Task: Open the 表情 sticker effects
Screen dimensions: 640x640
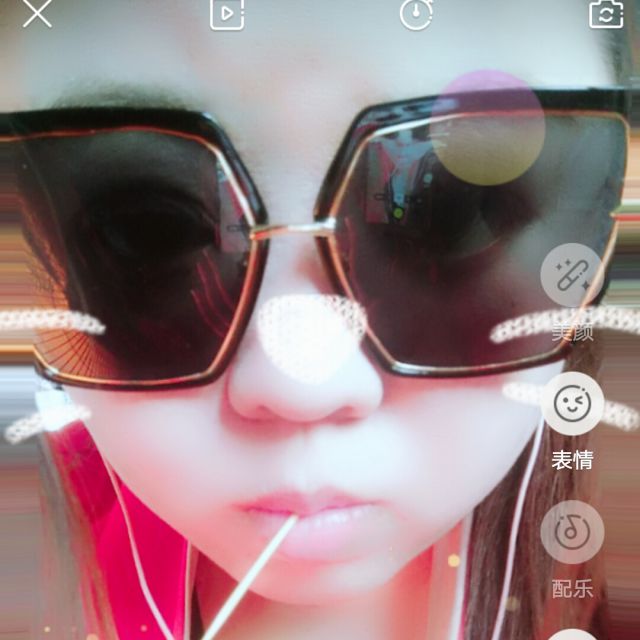Action: tap(572, 403)
